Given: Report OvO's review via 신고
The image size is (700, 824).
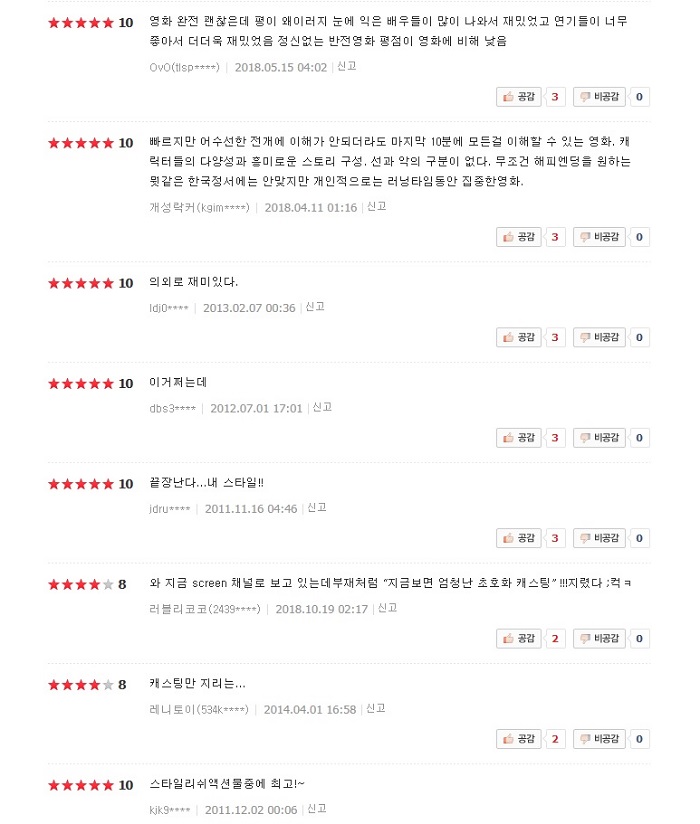Looking at the screenshot, I should [347, 66].
